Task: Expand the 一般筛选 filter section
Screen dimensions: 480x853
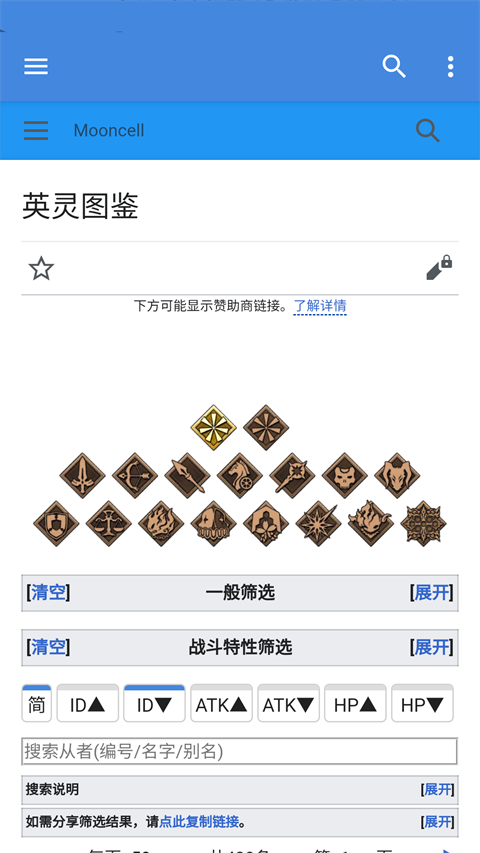Action: (x=432, y=592)
